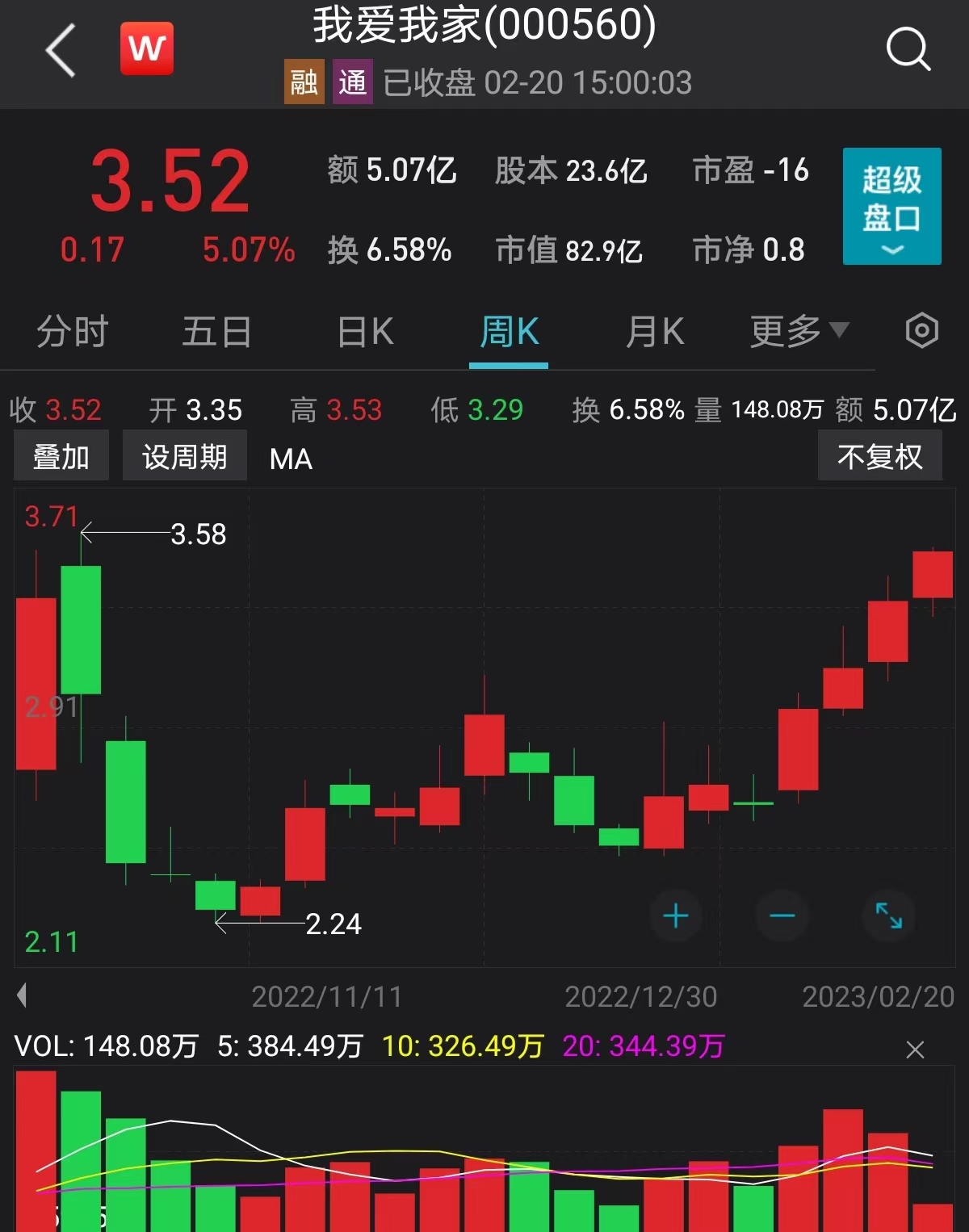Tap MA to configure moving averages
Screen dimensions: 969x1232
(289, 459)
